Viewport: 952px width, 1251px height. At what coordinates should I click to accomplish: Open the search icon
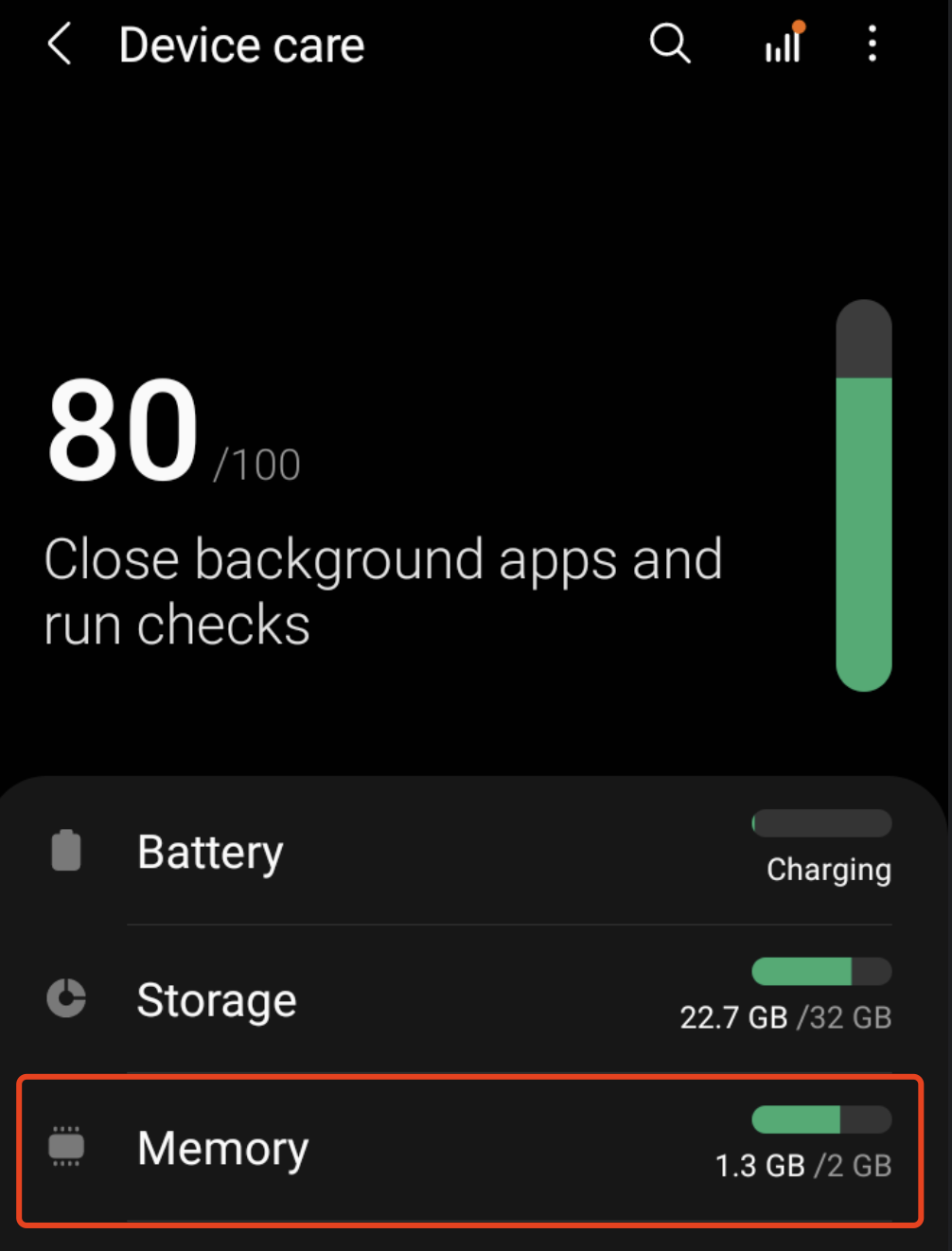tap(670, 44)
